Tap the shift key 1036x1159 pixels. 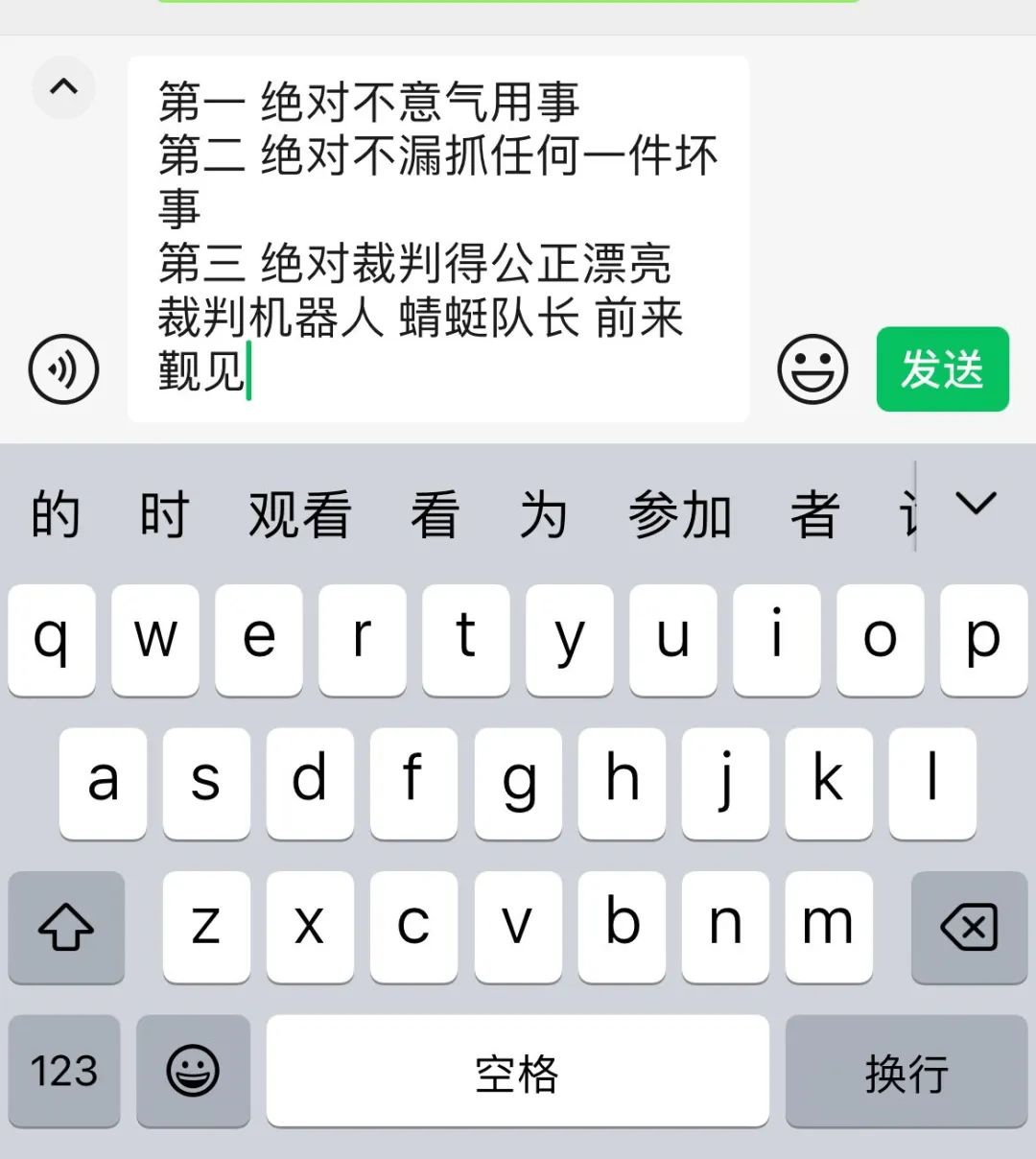coord(65,927)
